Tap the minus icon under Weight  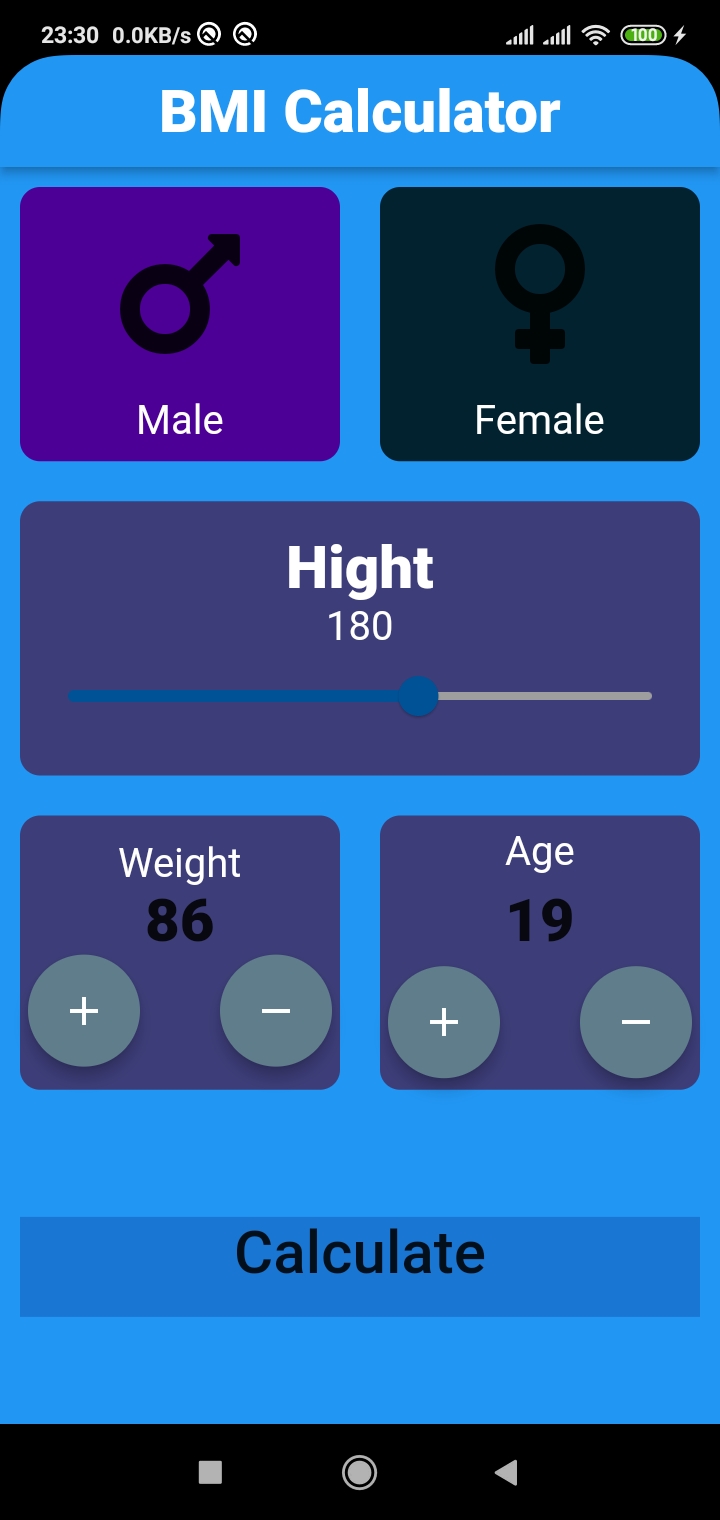point(275,1011)
